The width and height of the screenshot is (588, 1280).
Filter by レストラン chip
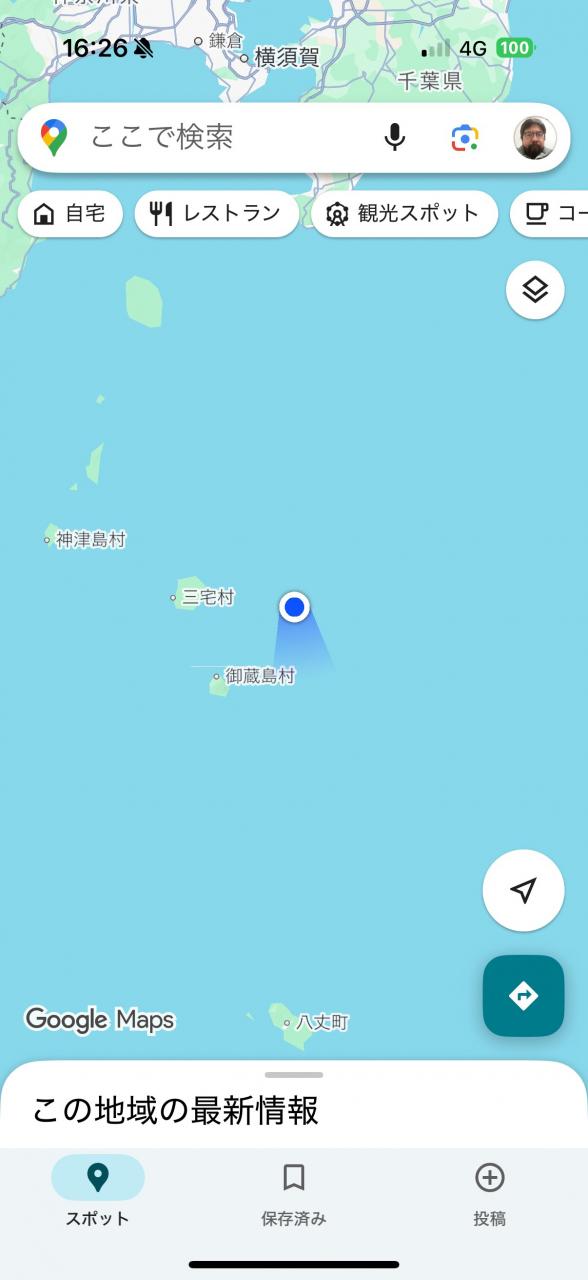click(216, 214)
